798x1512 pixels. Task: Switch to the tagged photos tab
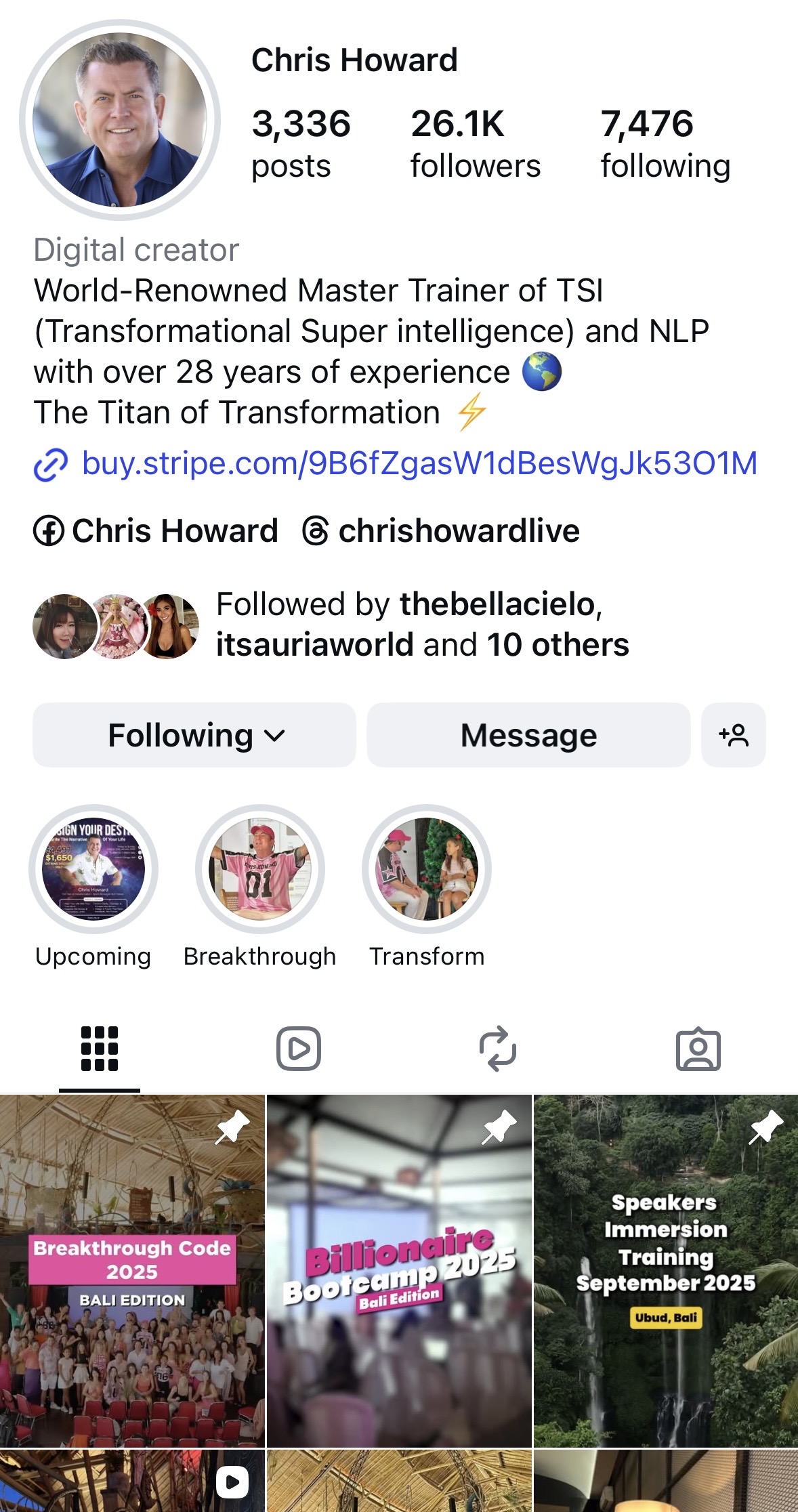pos(698,1049)
